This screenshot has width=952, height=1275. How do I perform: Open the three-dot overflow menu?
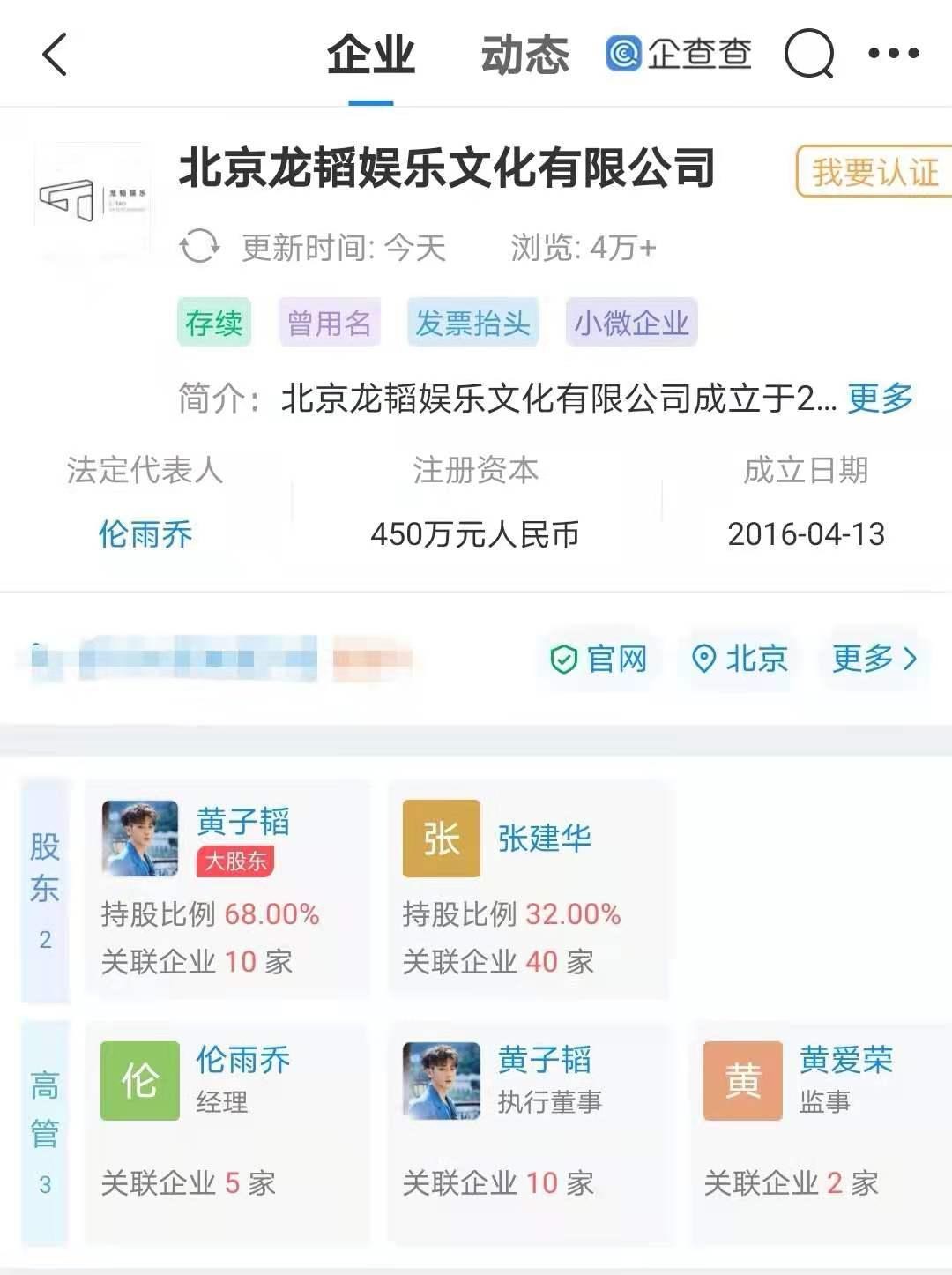tap(893, 55)
